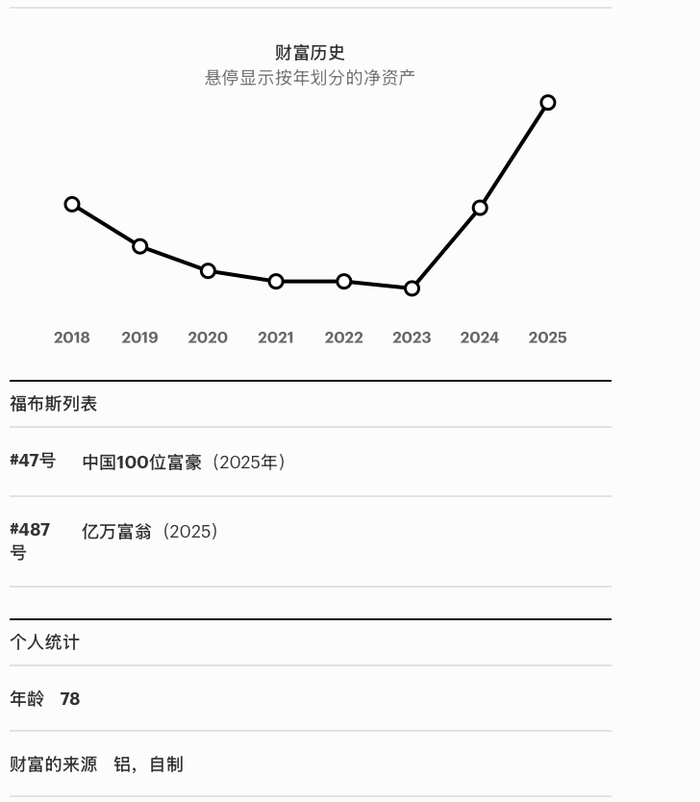This screenshot has height=802, width=700.
Task: Open the 亿万富翁 (2025) list
Action: [x=150, y=531]
